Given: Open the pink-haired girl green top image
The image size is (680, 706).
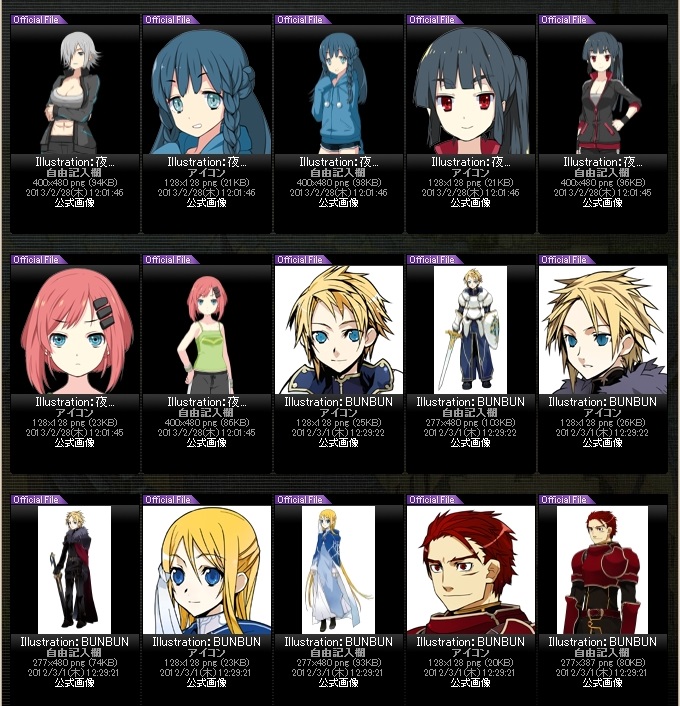Looking at the screenshot, I should pyautogui.click(x=207, y=330).
